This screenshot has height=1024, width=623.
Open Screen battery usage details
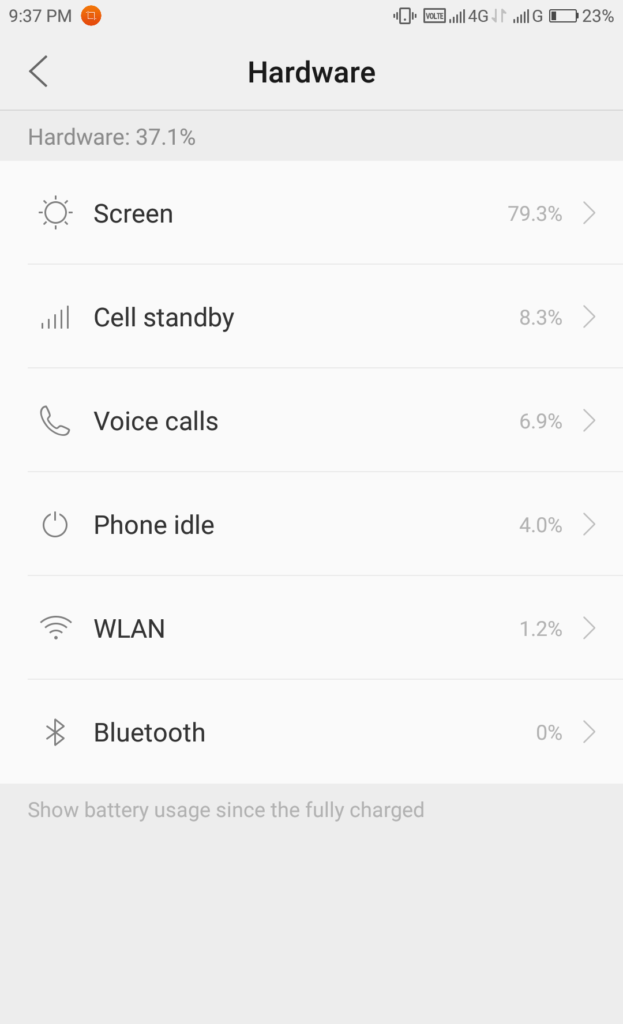[x=311, y=213]
